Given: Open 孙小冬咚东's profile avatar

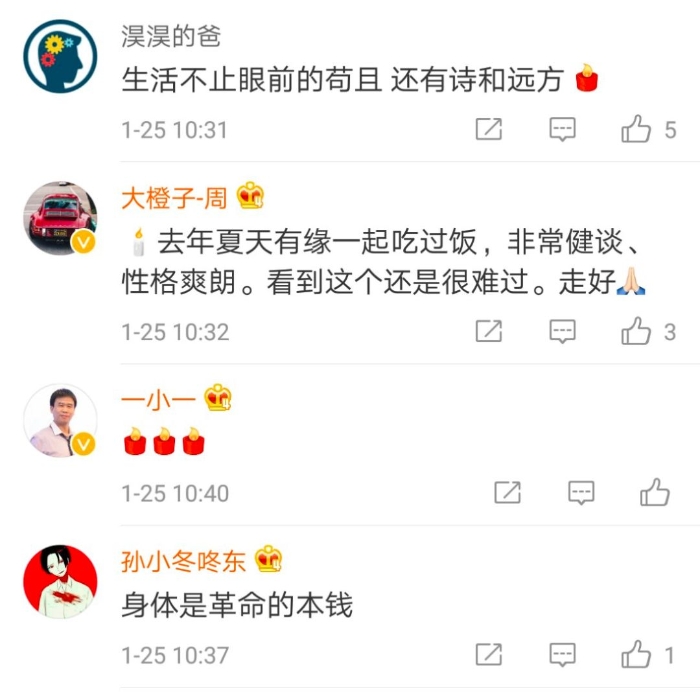Looking at the screenshot, I should 60,582.
